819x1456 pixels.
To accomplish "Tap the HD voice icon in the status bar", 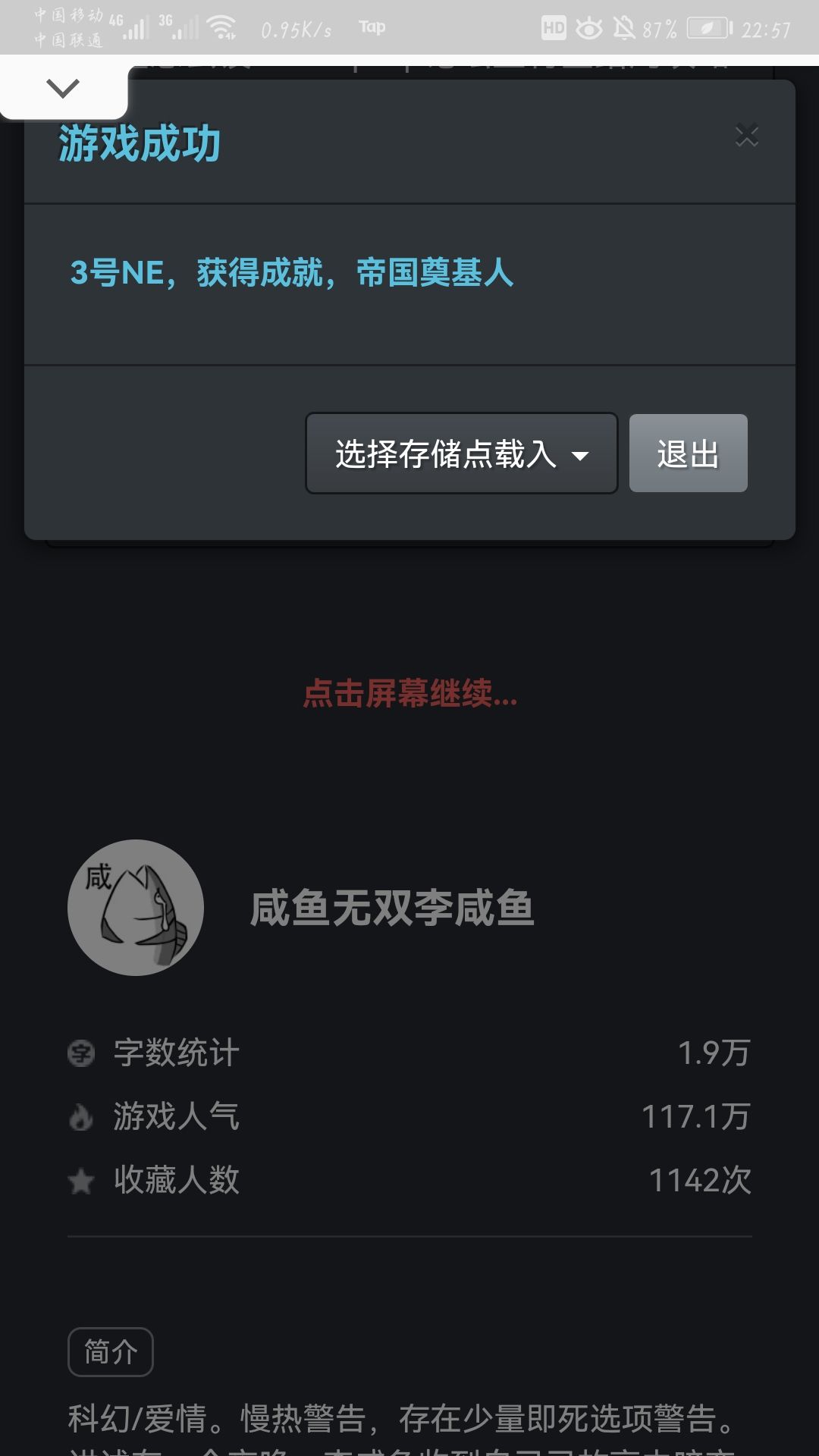I will point(553,27).
